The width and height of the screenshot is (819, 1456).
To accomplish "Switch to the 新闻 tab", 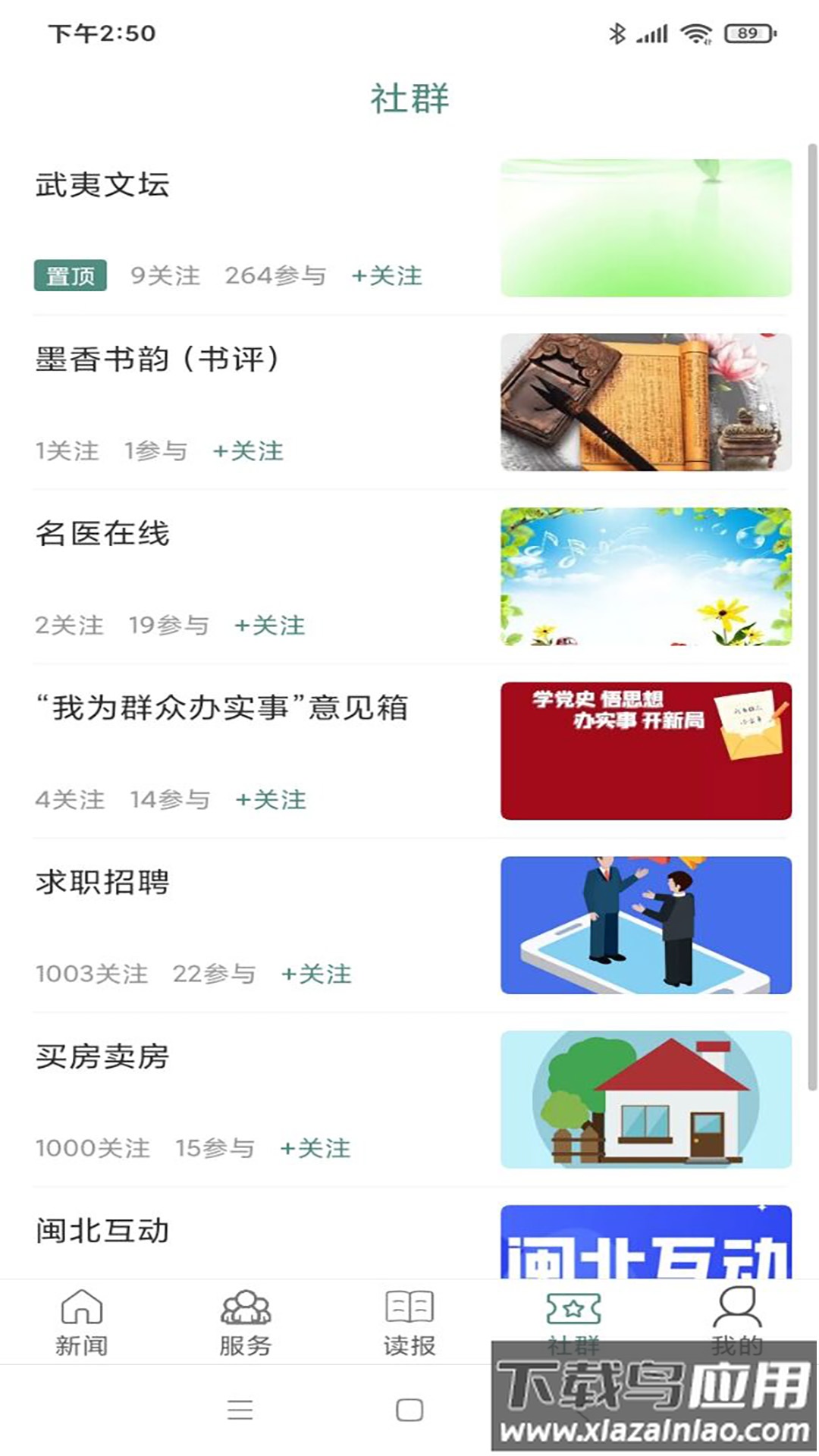I will 81,1323.
